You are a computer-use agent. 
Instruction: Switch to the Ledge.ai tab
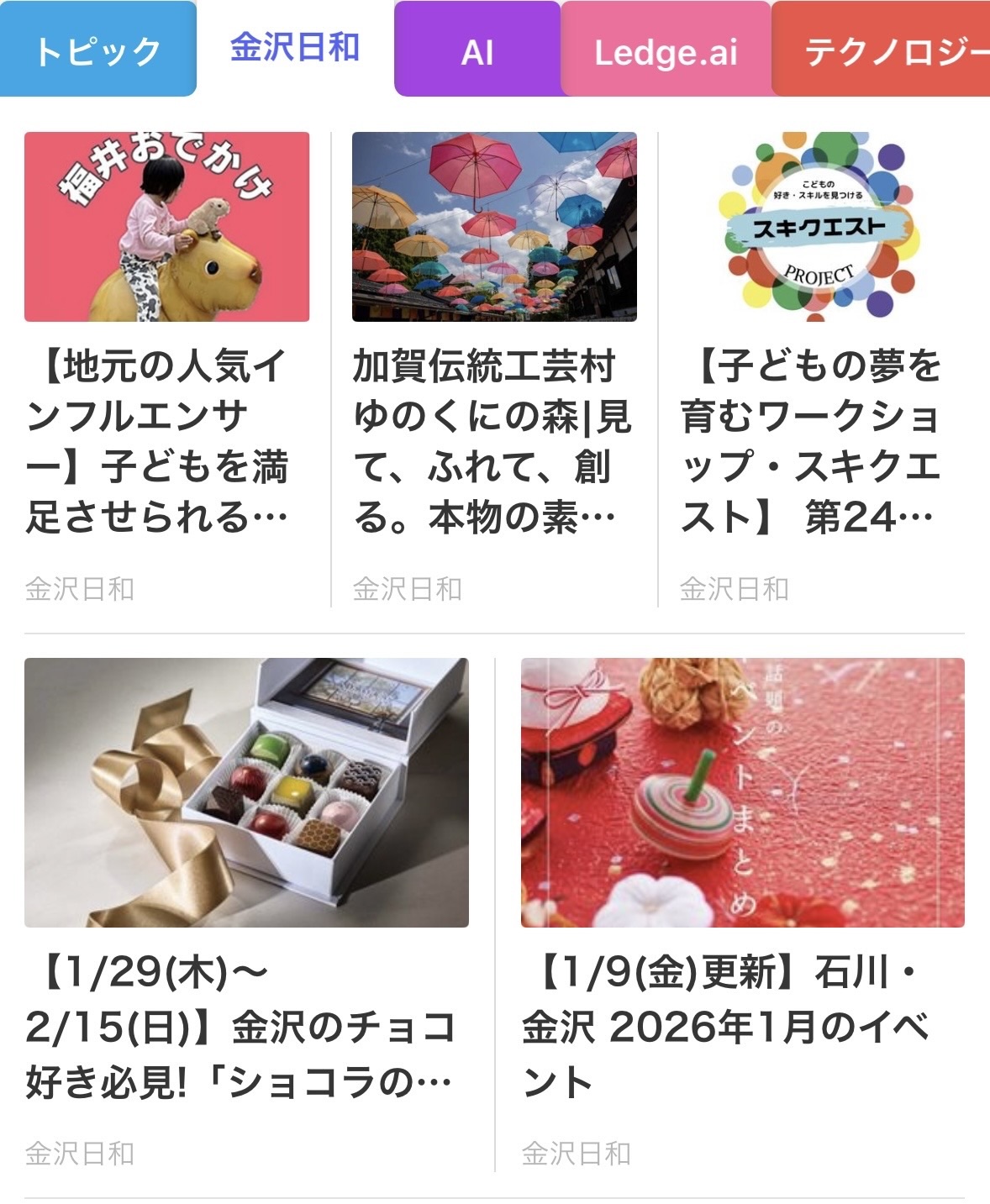(666, 50)
